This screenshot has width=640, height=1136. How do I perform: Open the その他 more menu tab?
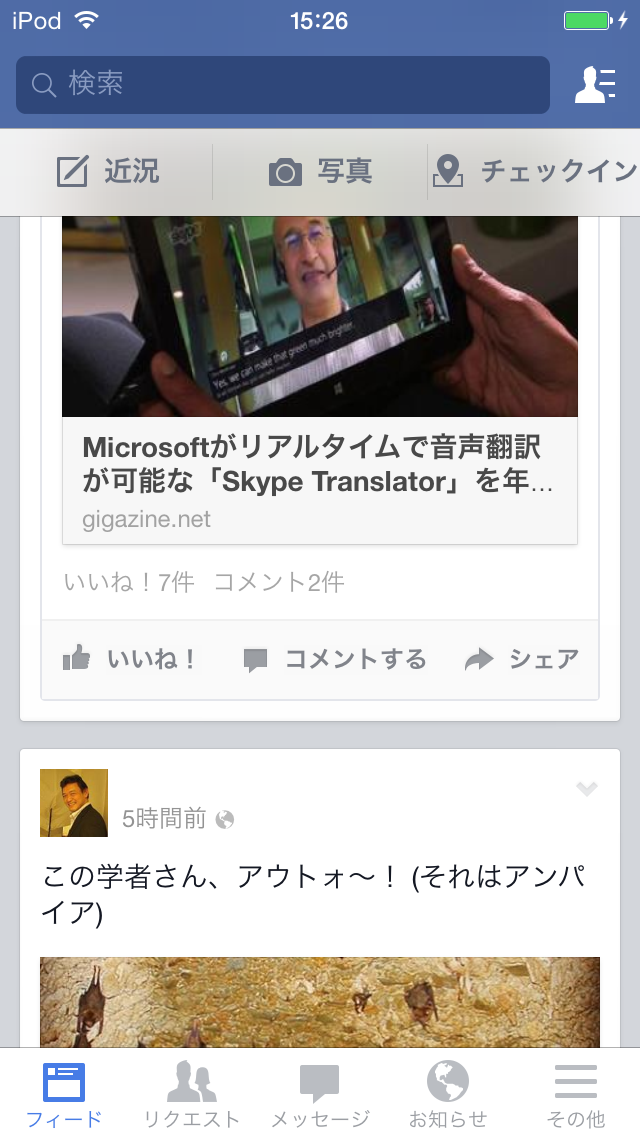[x=576, y=1094]
